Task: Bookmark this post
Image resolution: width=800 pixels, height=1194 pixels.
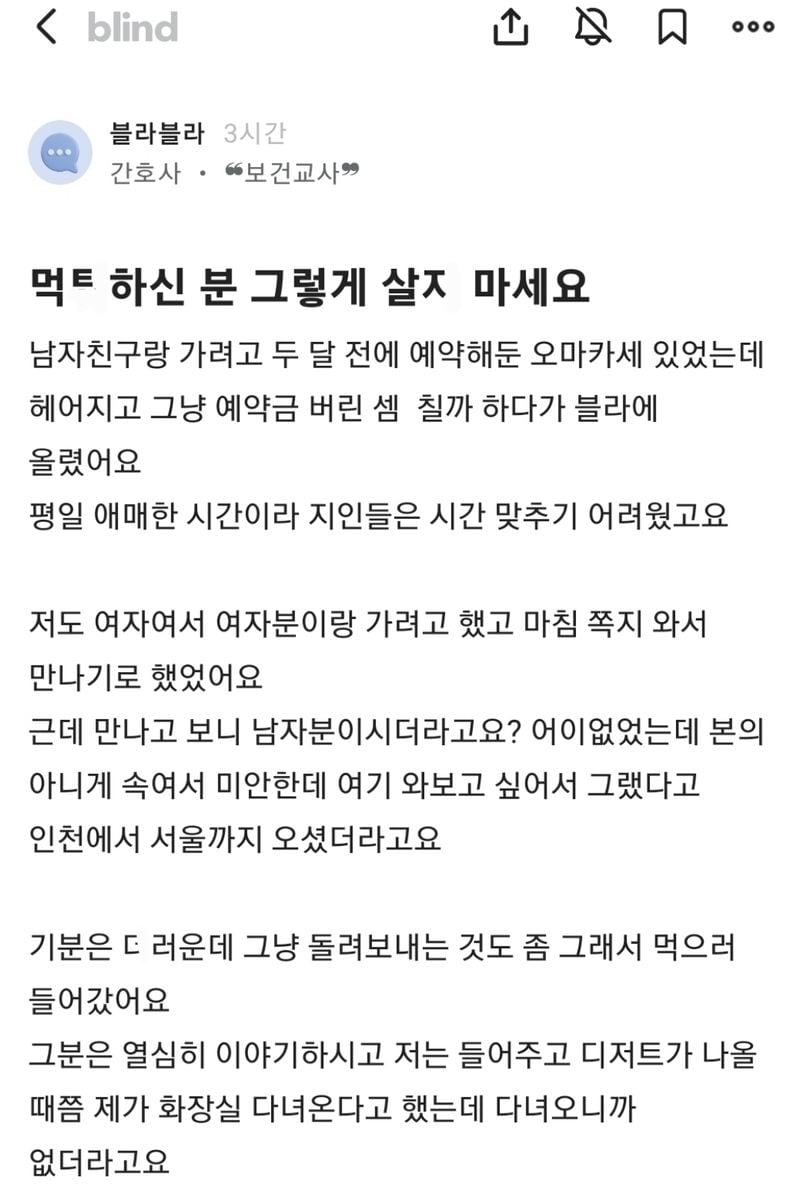Action: coord(672,28)
